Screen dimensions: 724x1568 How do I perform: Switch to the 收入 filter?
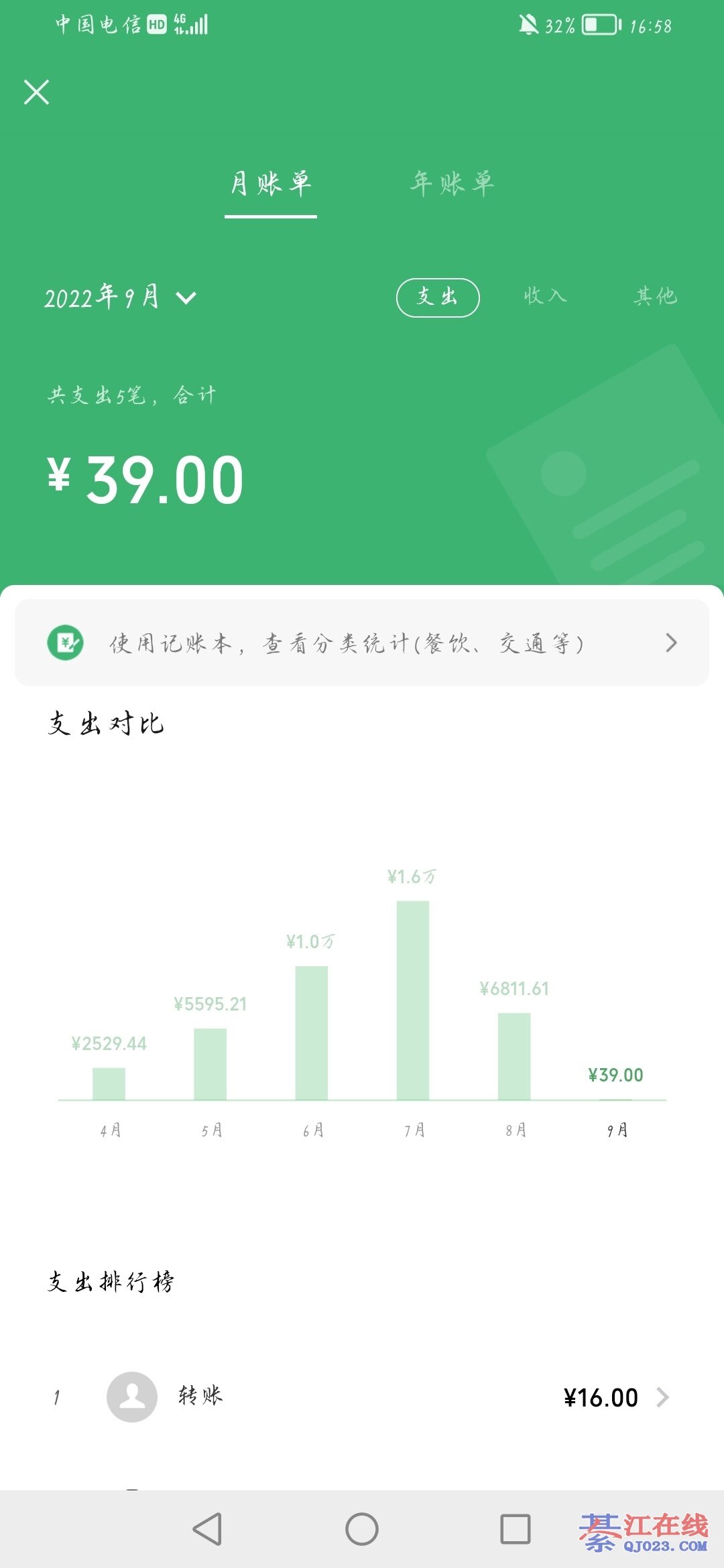[x=545, y=296]
